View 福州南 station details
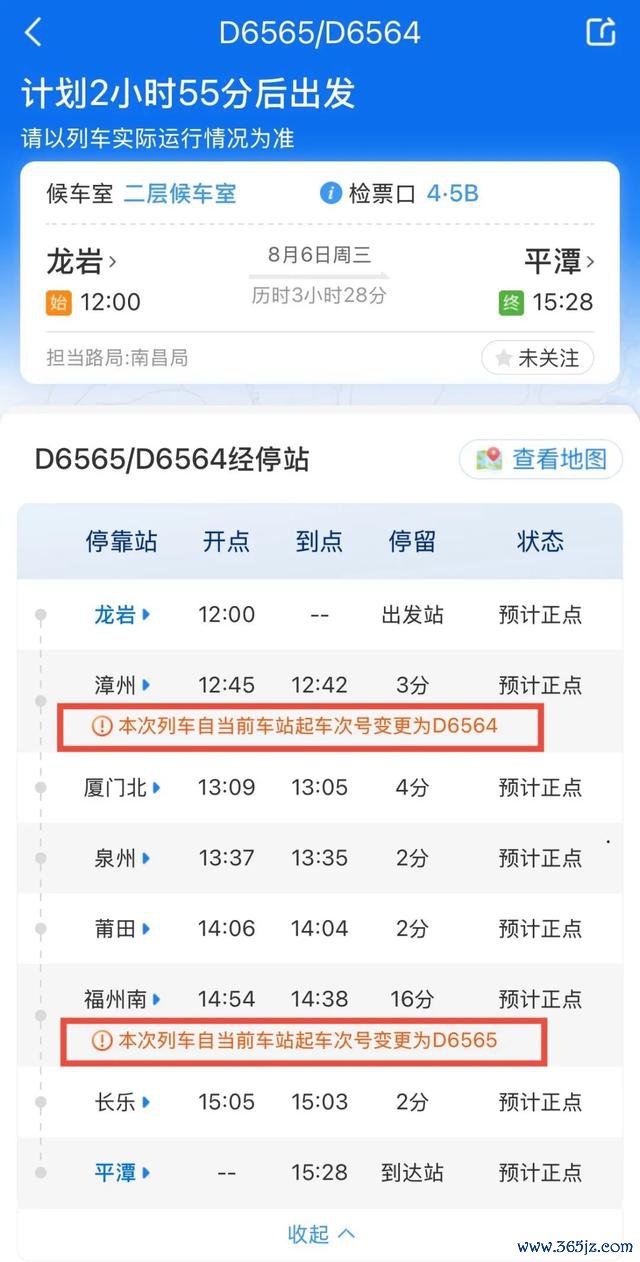 click(x=122, y=999)
